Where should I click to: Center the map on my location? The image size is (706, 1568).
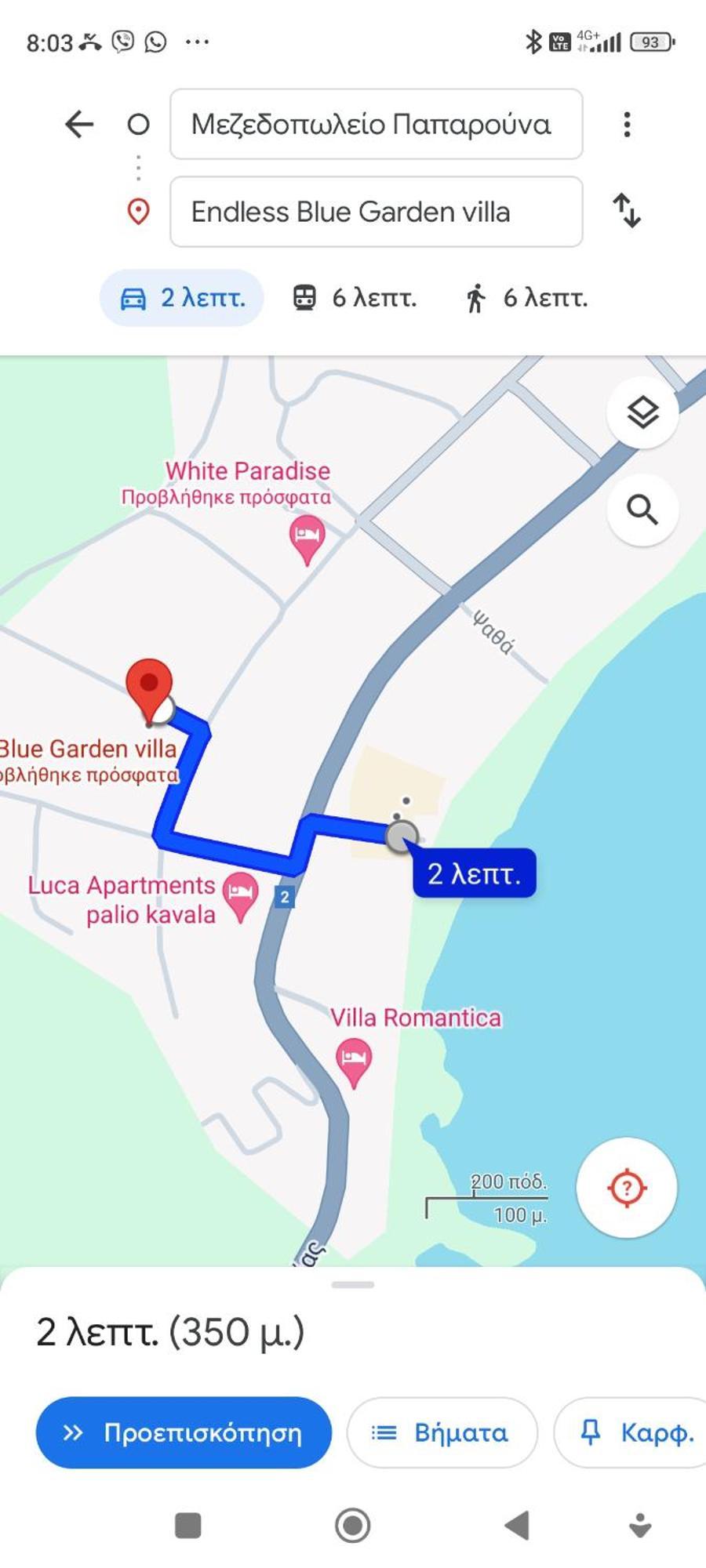coord(626,1188)
